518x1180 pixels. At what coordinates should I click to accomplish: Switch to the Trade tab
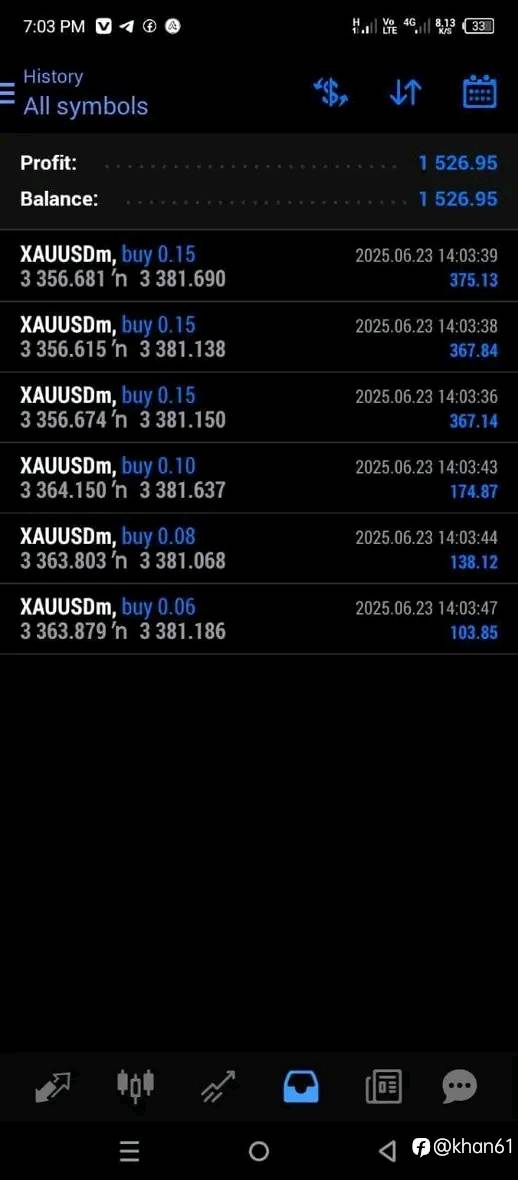click(218, 1087)
